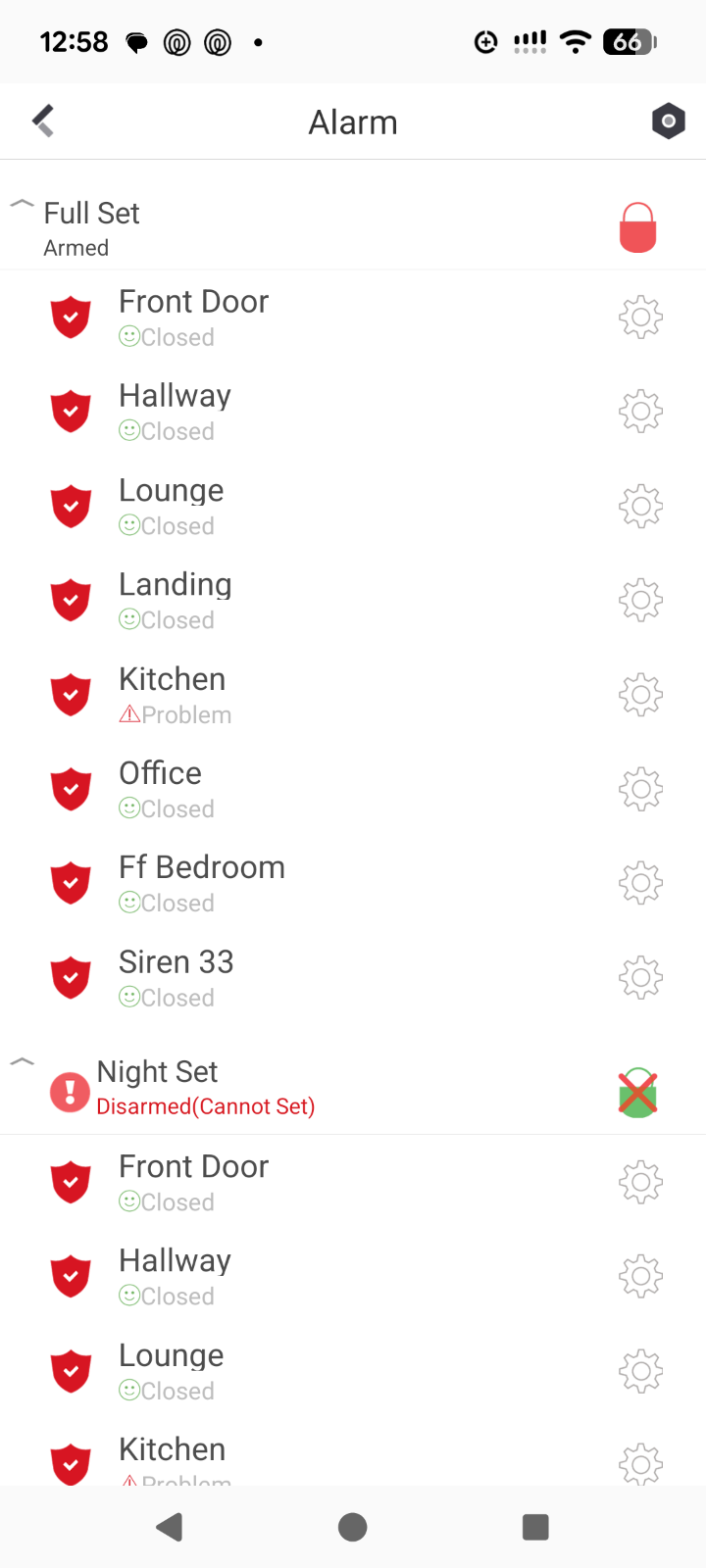Image resolution: width=706 pixels, height=1568 pixels.
Task: Tap the crossed-out padlock for Night Set
Action: 637,1093
